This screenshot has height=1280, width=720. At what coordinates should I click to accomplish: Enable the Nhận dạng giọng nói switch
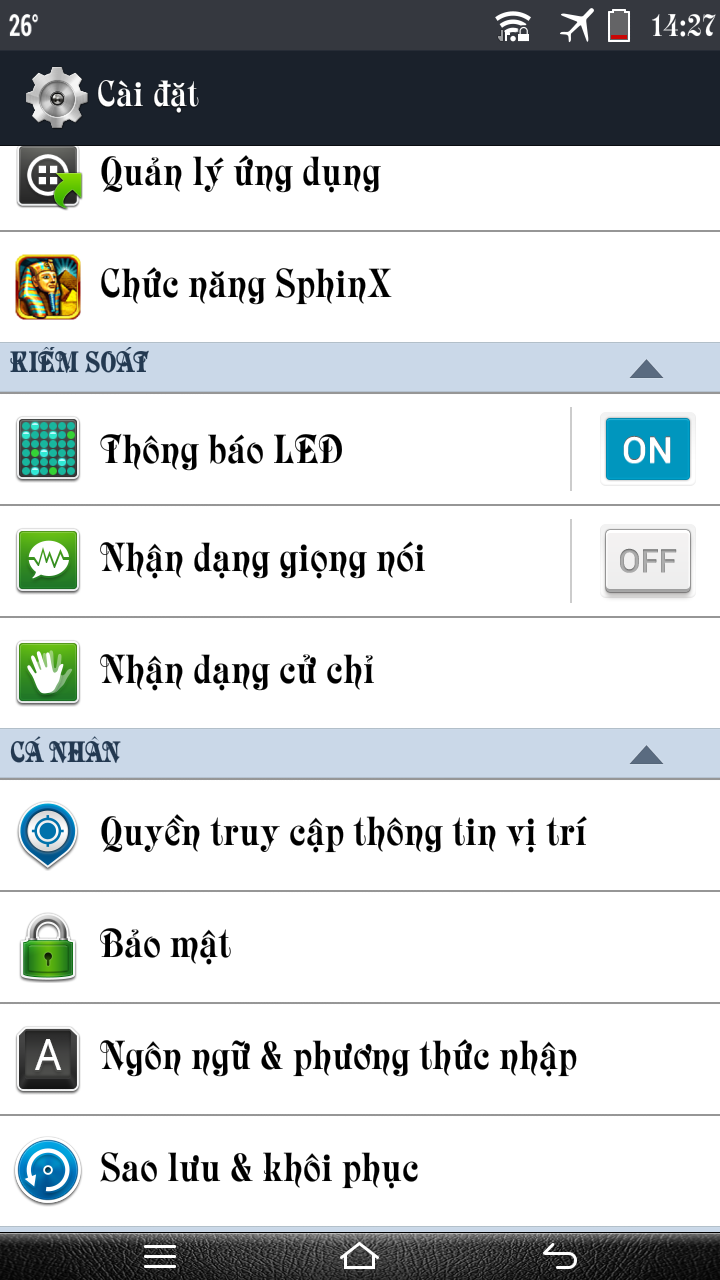(x=647, y=561)
